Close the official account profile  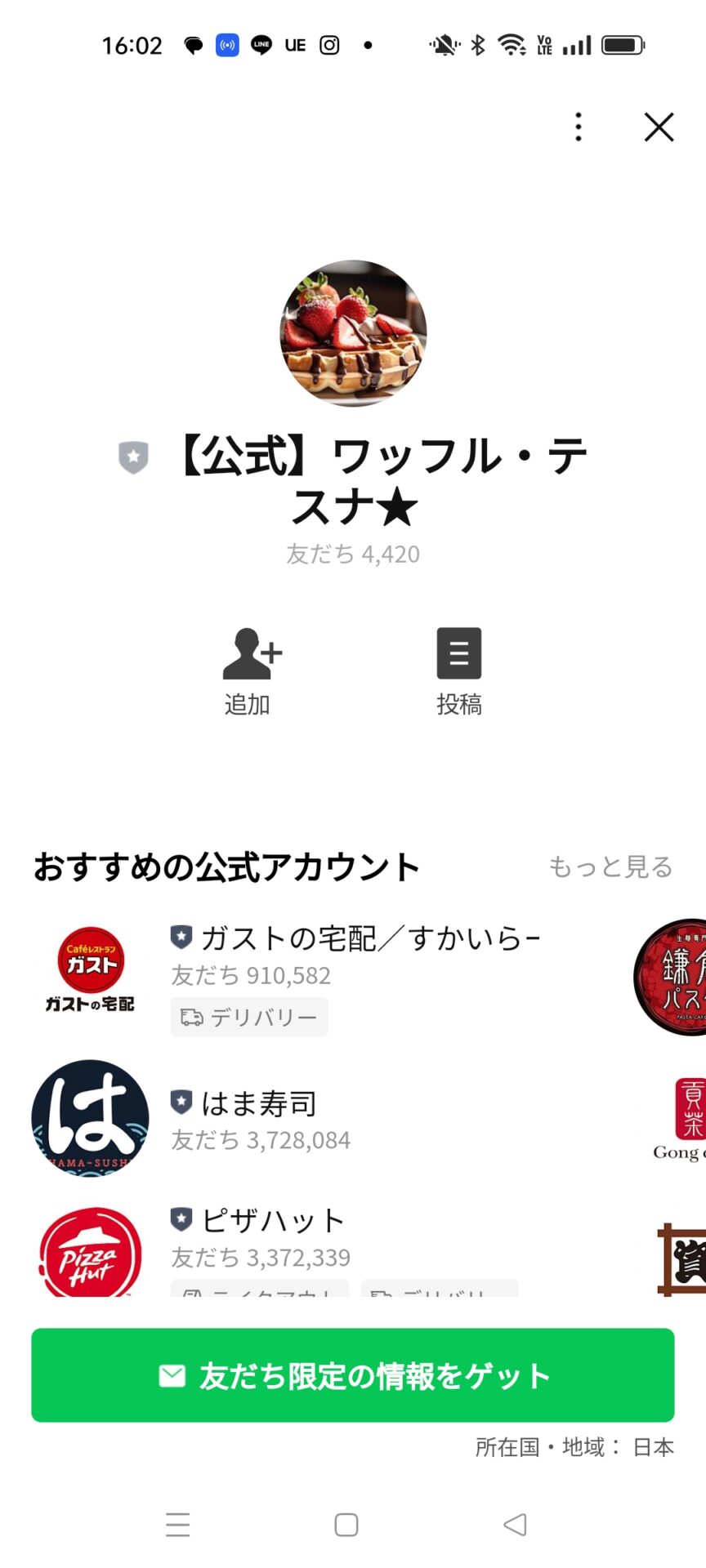[659, 127]
